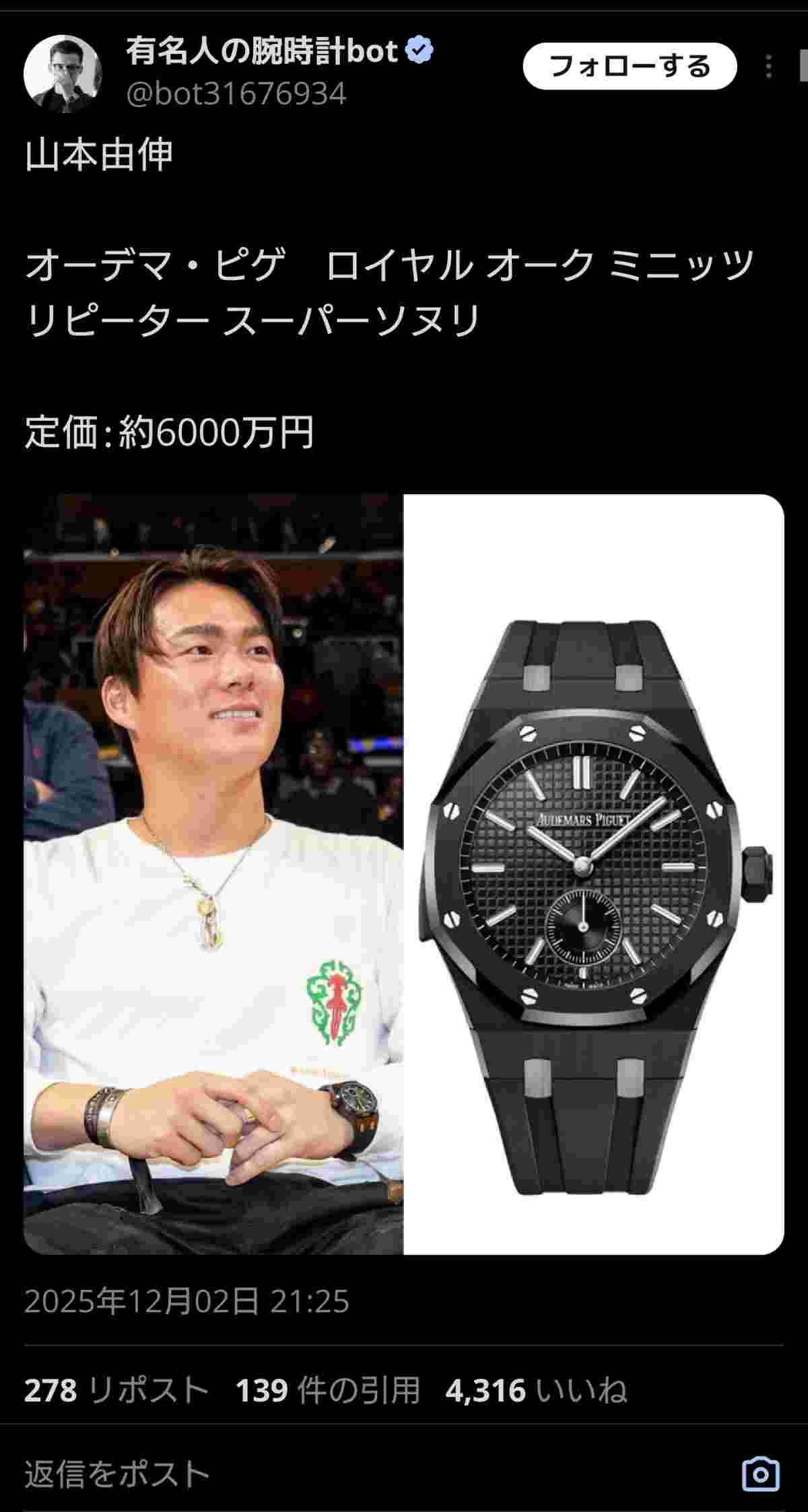808x1512 pixels.
Task: Tap the フォローする button
Action: (630, 67)
